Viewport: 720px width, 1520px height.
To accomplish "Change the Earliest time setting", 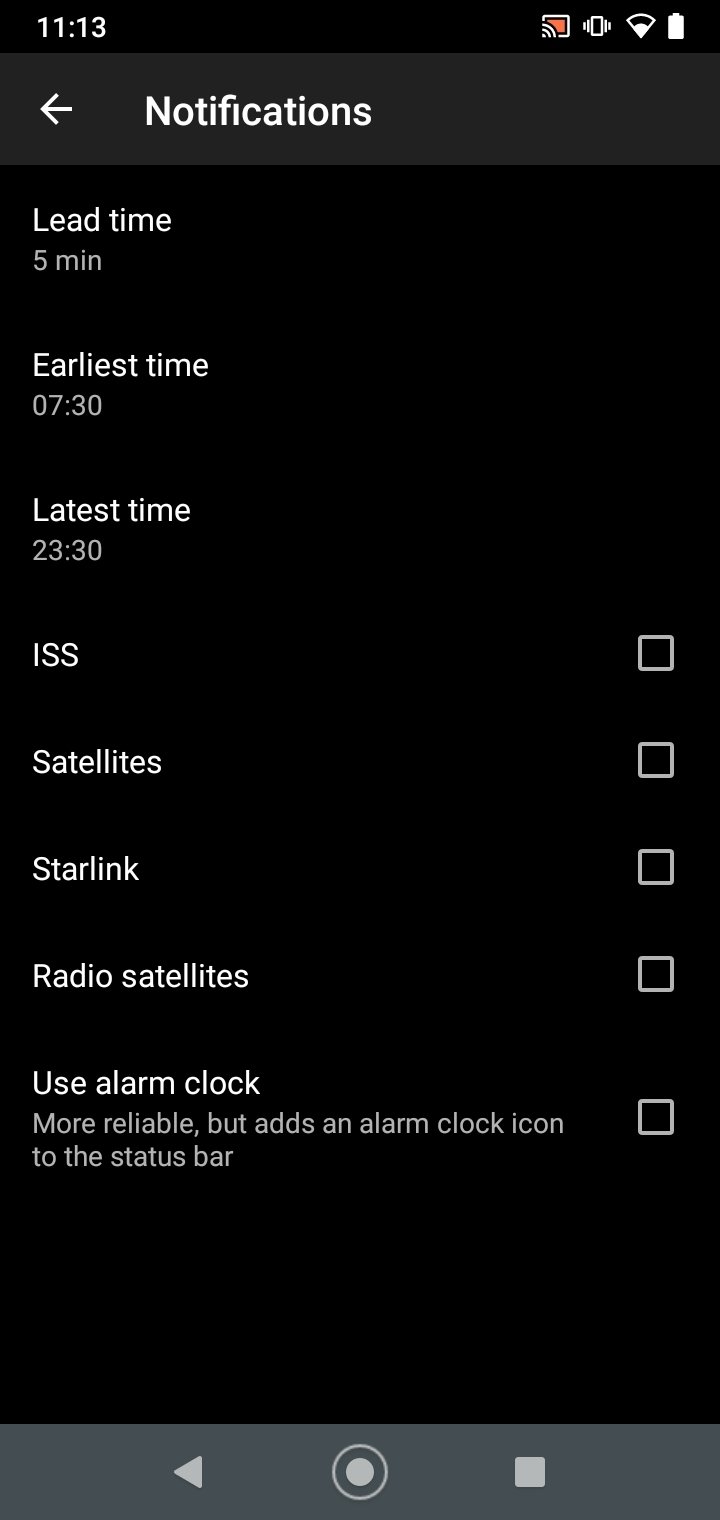I will [x=360, y=384].
